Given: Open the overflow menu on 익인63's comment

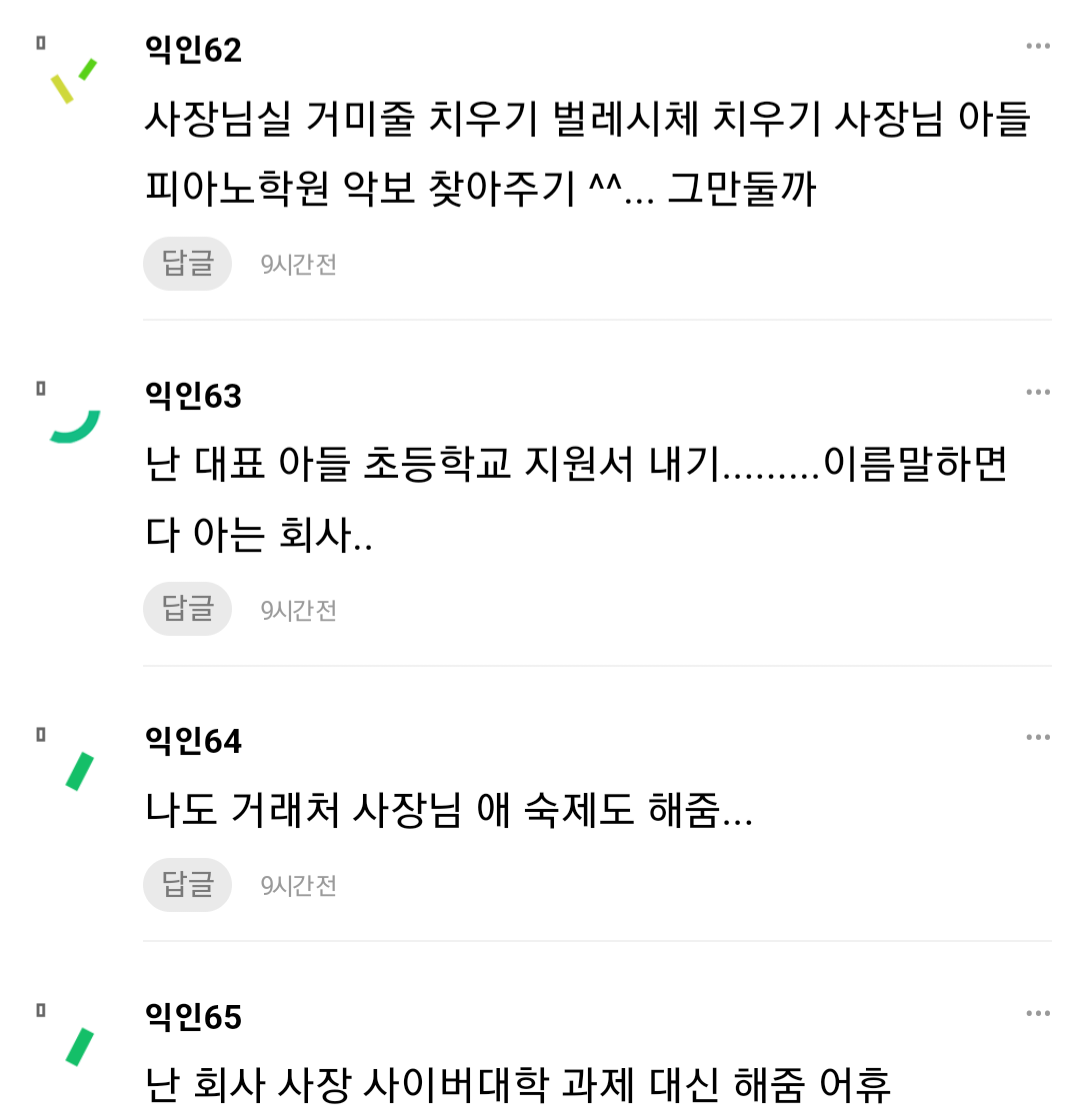Looking at the screenshot, I should click(x=1037, y=392).
